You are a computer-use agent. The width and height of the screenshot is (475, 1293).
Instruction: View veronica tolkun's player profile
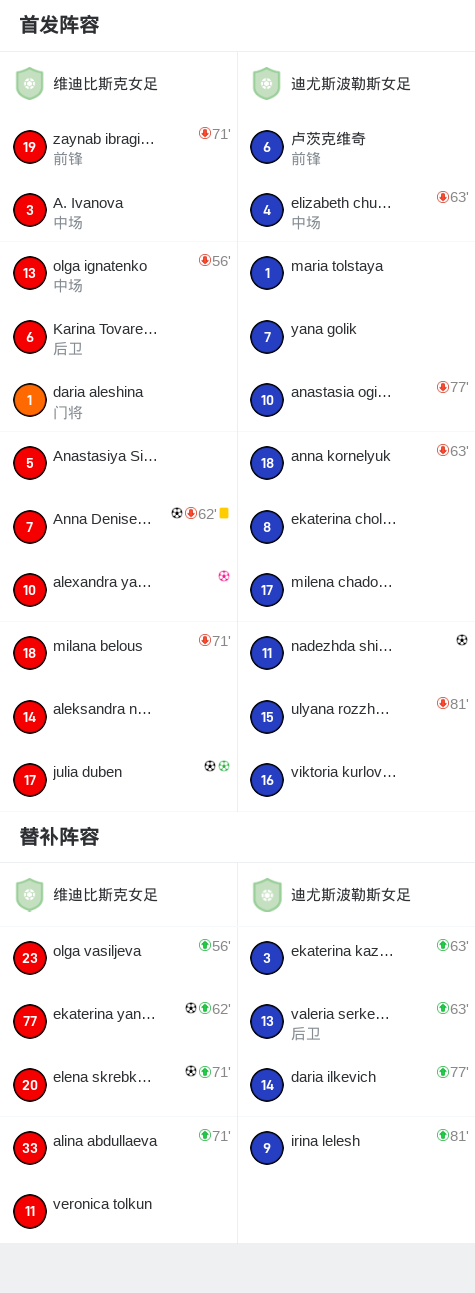tap(118, 1211)
